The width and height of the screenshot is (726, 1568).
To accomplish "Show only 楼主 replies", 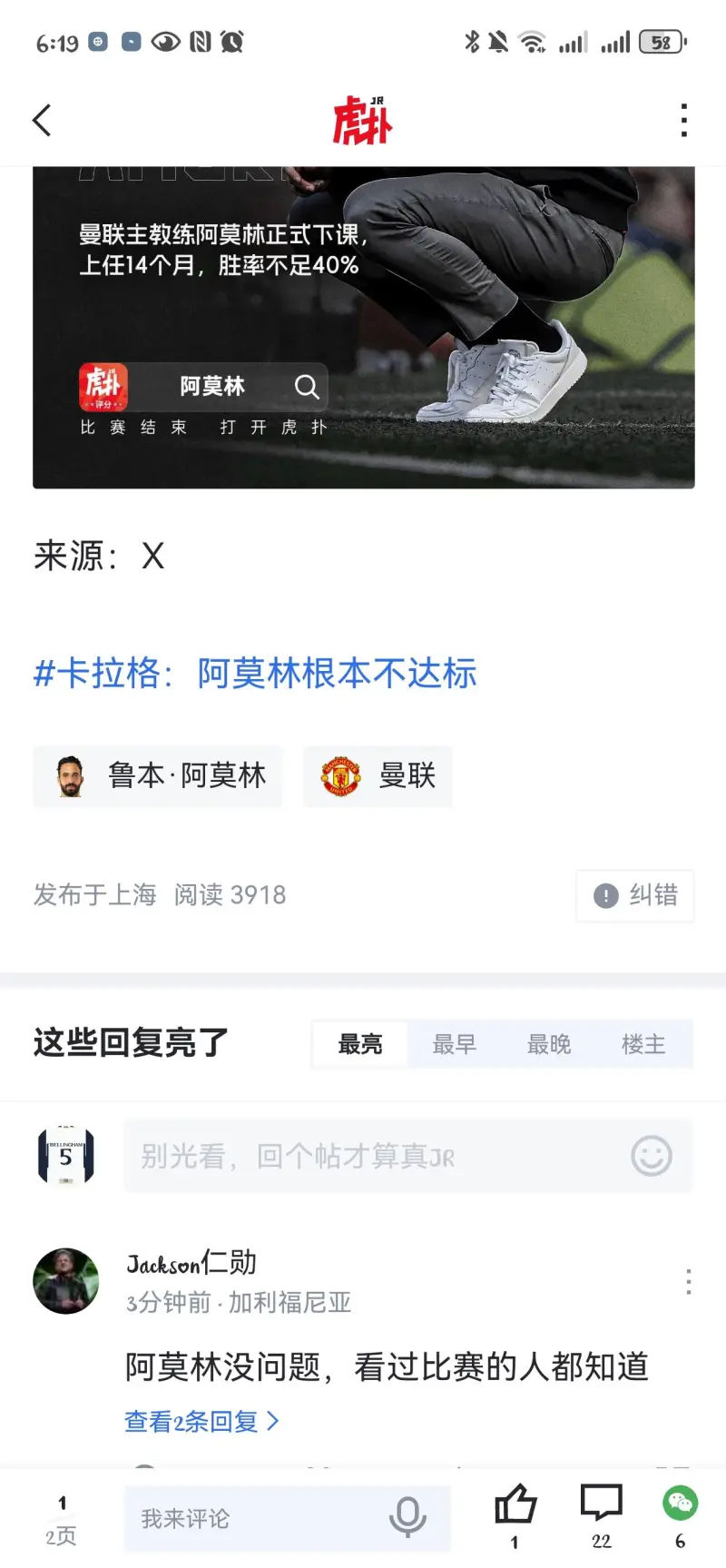I will point(643,1044).
